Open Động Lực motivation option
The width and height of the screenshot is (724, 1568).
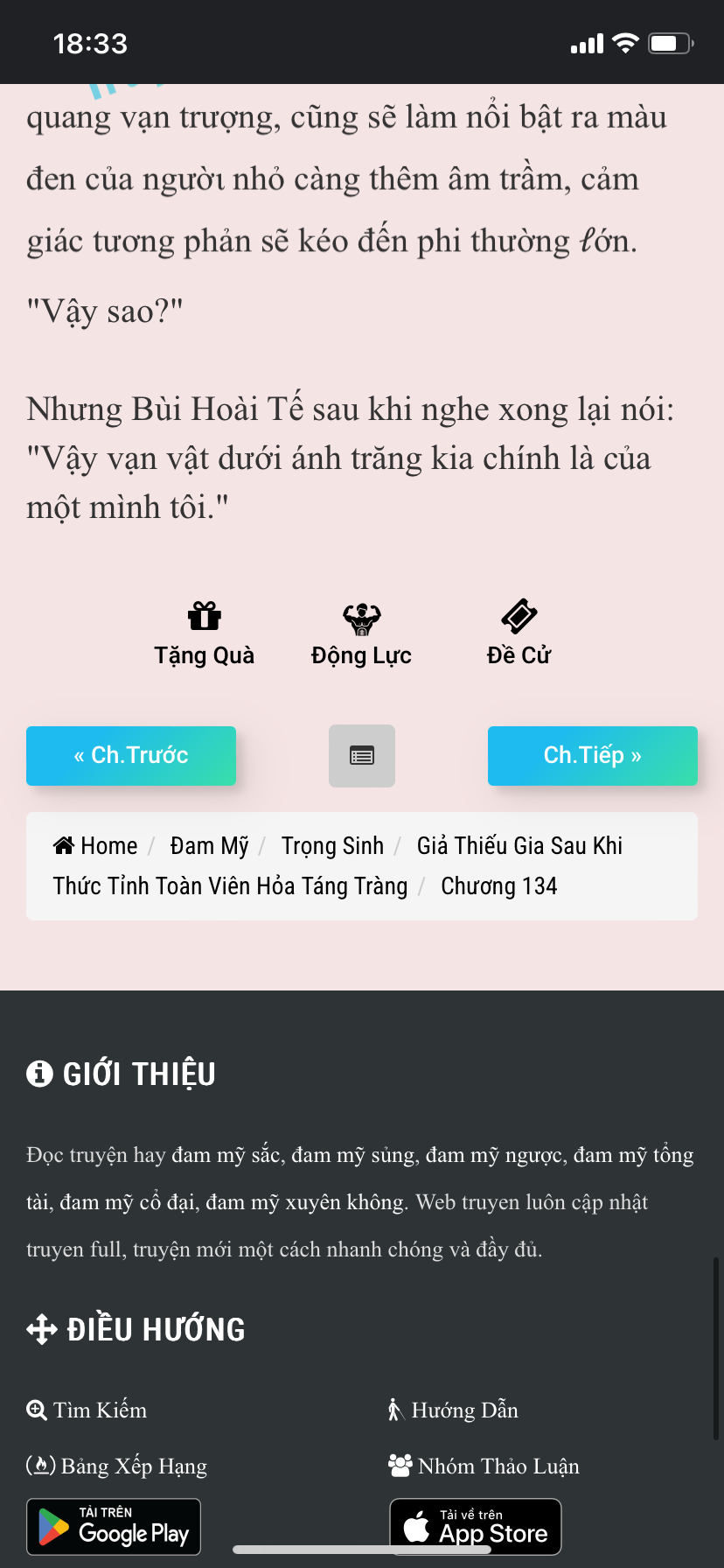[361, 634]
